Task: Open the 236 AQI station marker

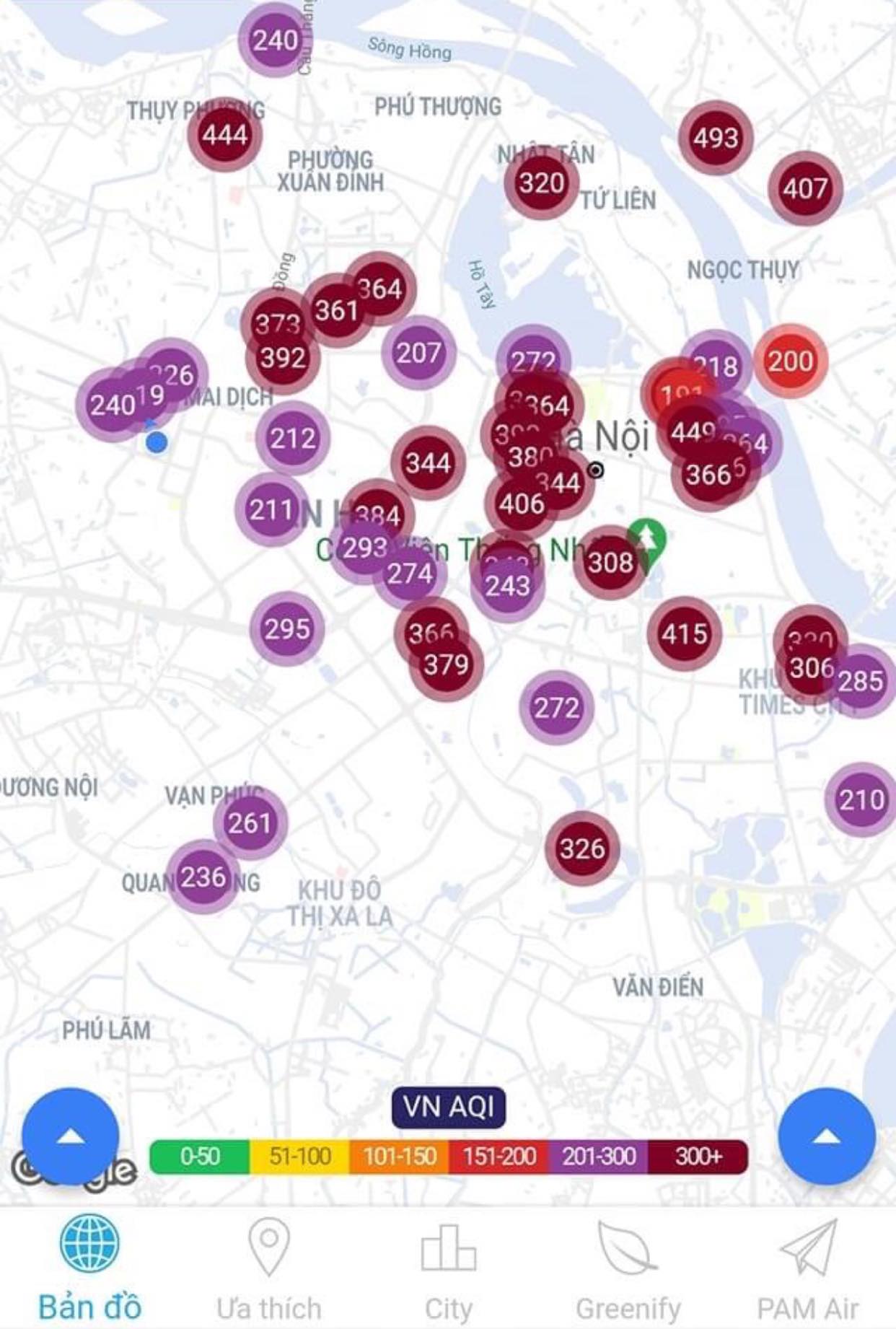Action: click(203, 877)
